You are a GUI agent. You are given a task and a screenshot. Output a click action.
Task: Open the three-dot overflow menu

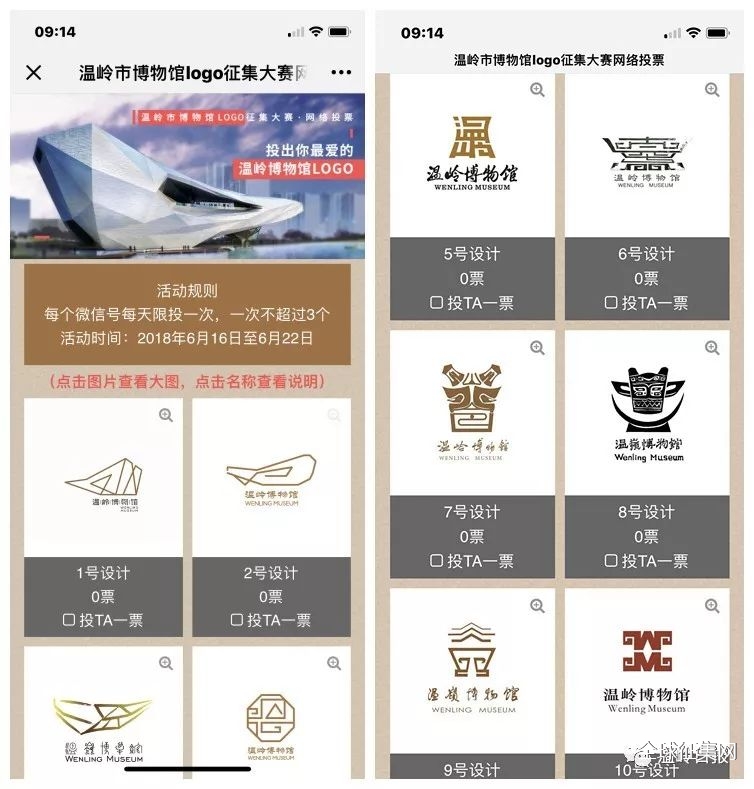tap(341, 73)
